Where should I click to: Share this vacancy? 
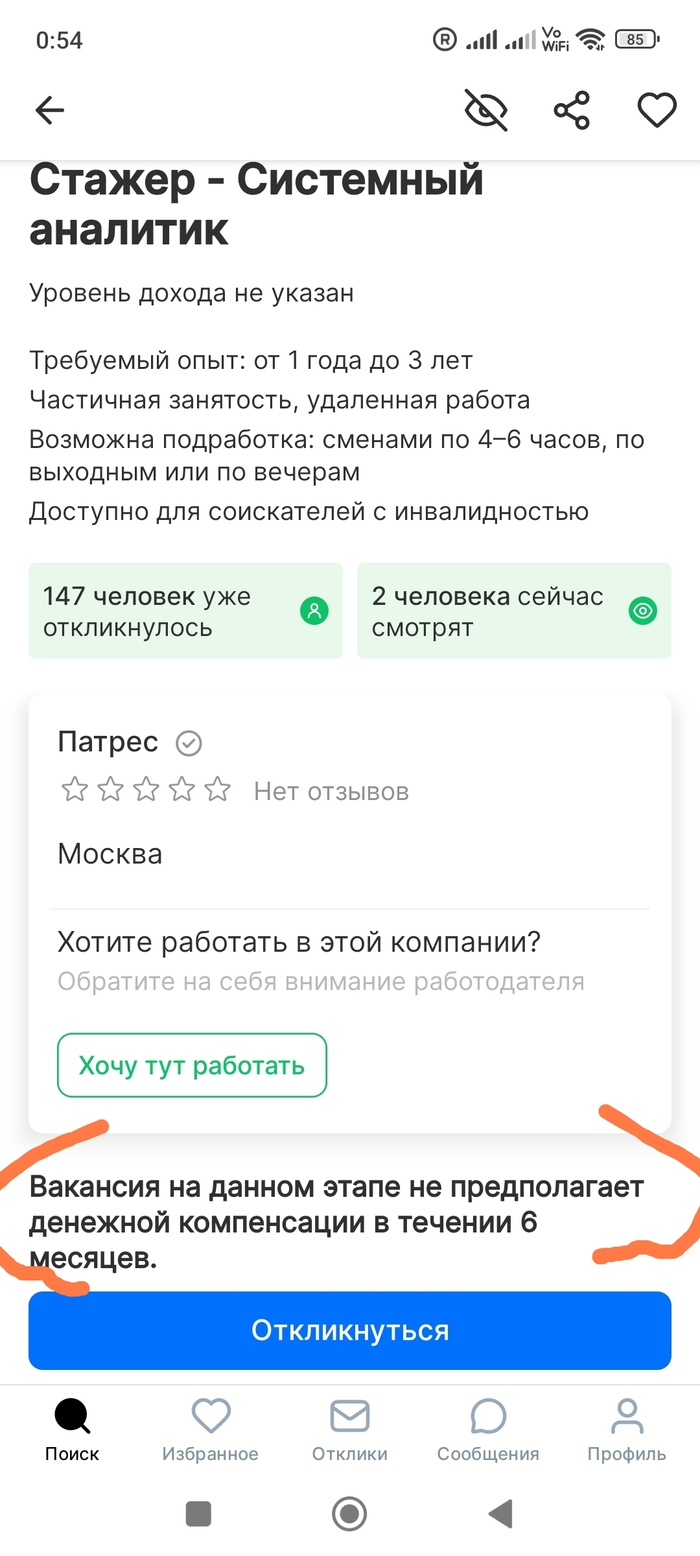pos(572,110)
